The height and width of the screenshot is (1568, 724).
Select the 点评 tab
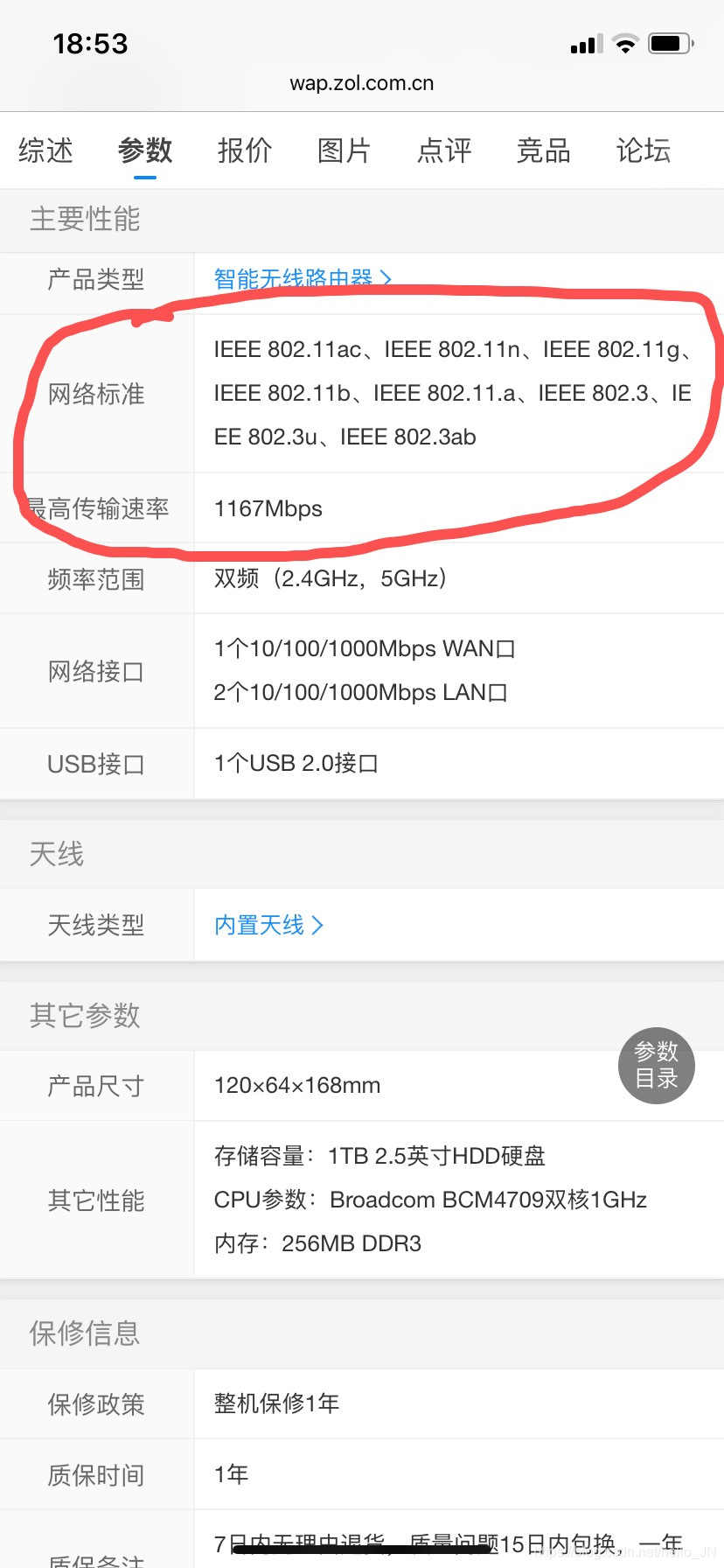444,150
